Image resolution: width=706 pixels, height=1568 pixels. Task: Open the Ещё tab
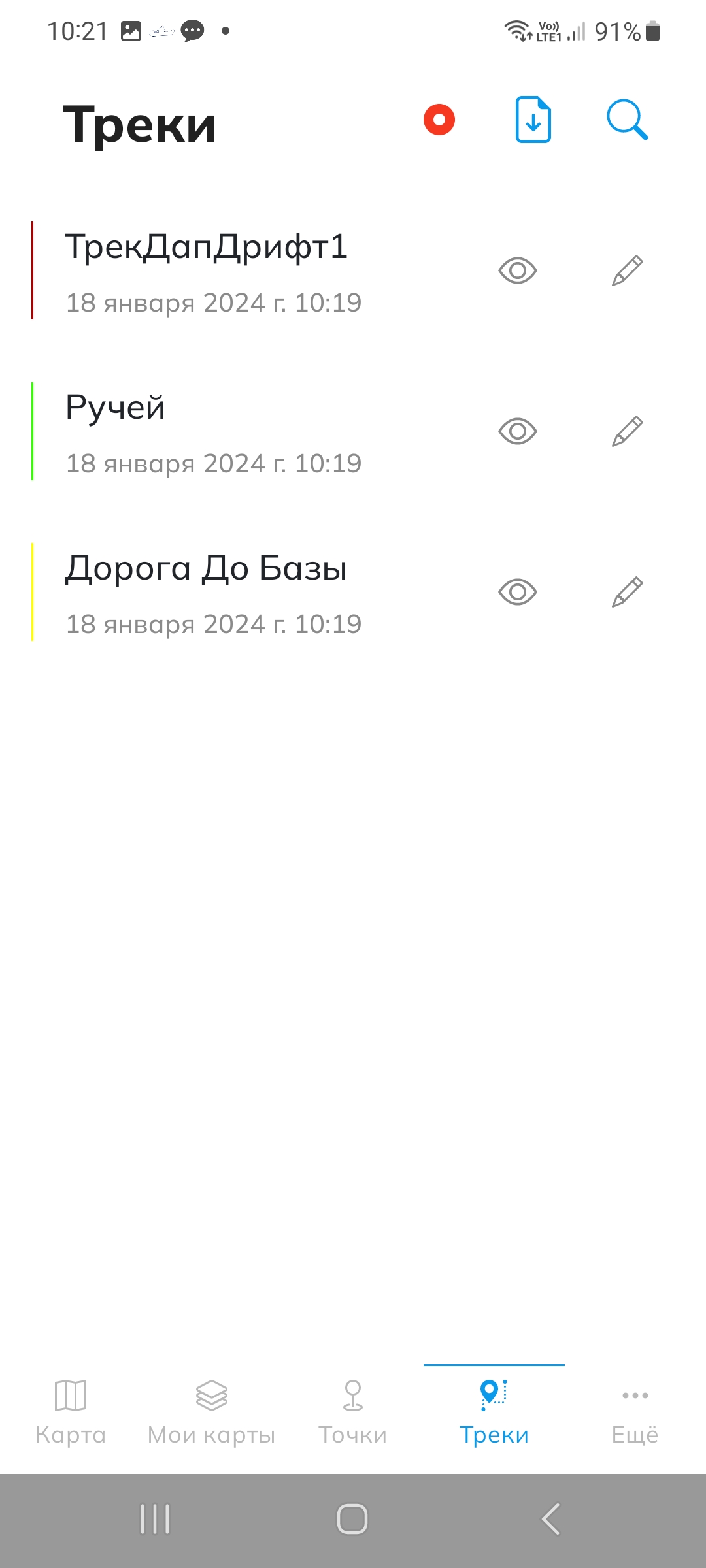(635, 1413)
